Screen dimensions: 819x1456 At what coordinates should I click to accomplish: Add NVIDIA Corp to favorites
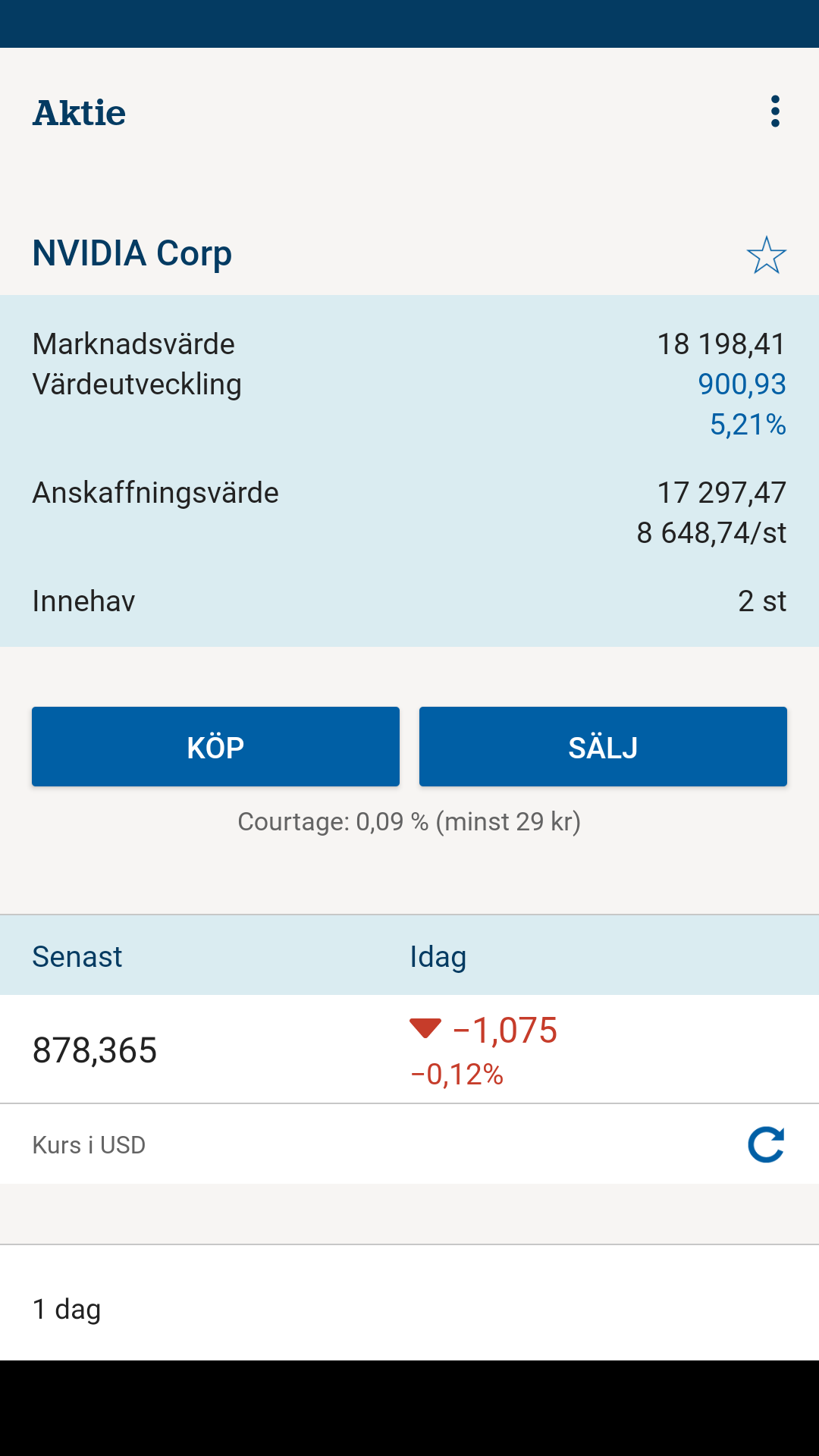(766, 255)
